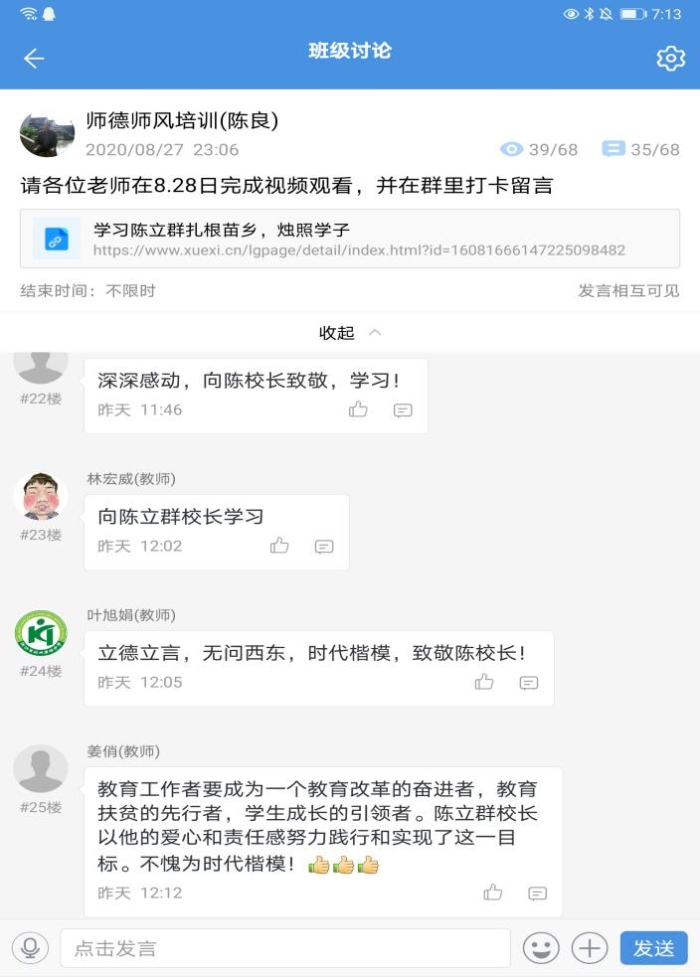Reply to 林宏威's comment
The image size is (700, 977).
pyautogui.click(x=324, y=546)
